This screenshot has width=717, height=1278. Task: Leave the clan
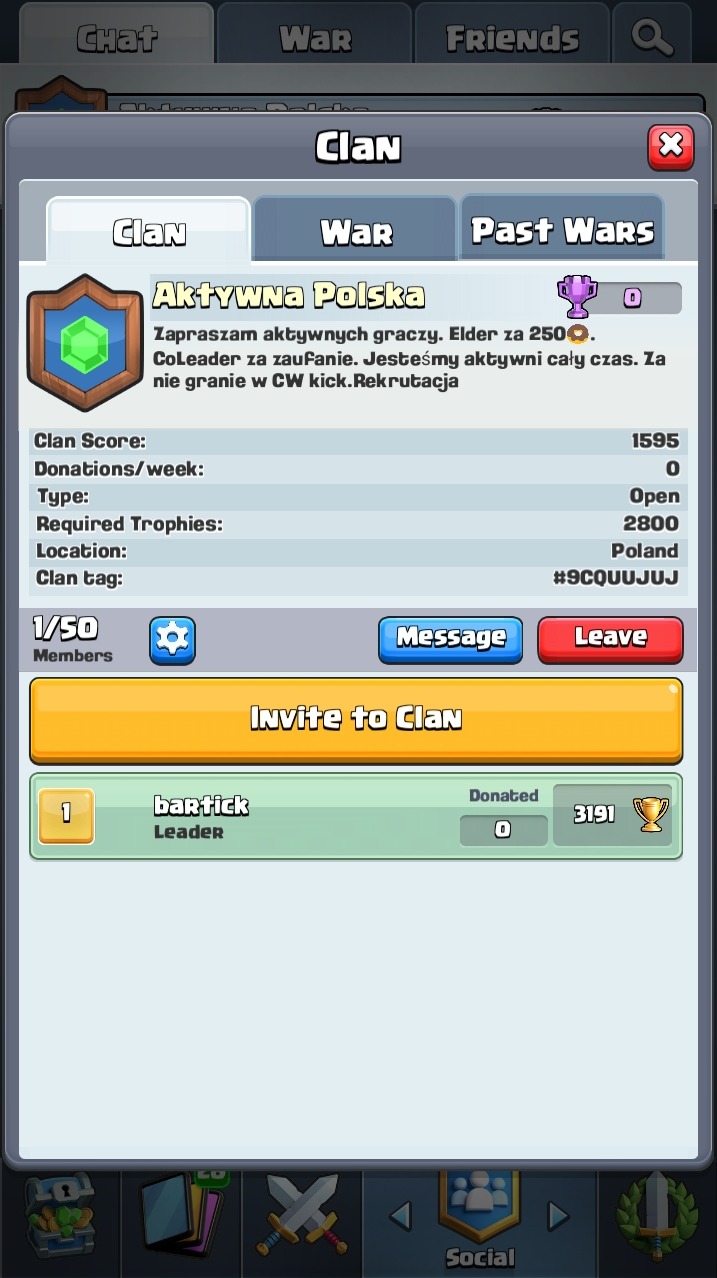coord(610,639)
